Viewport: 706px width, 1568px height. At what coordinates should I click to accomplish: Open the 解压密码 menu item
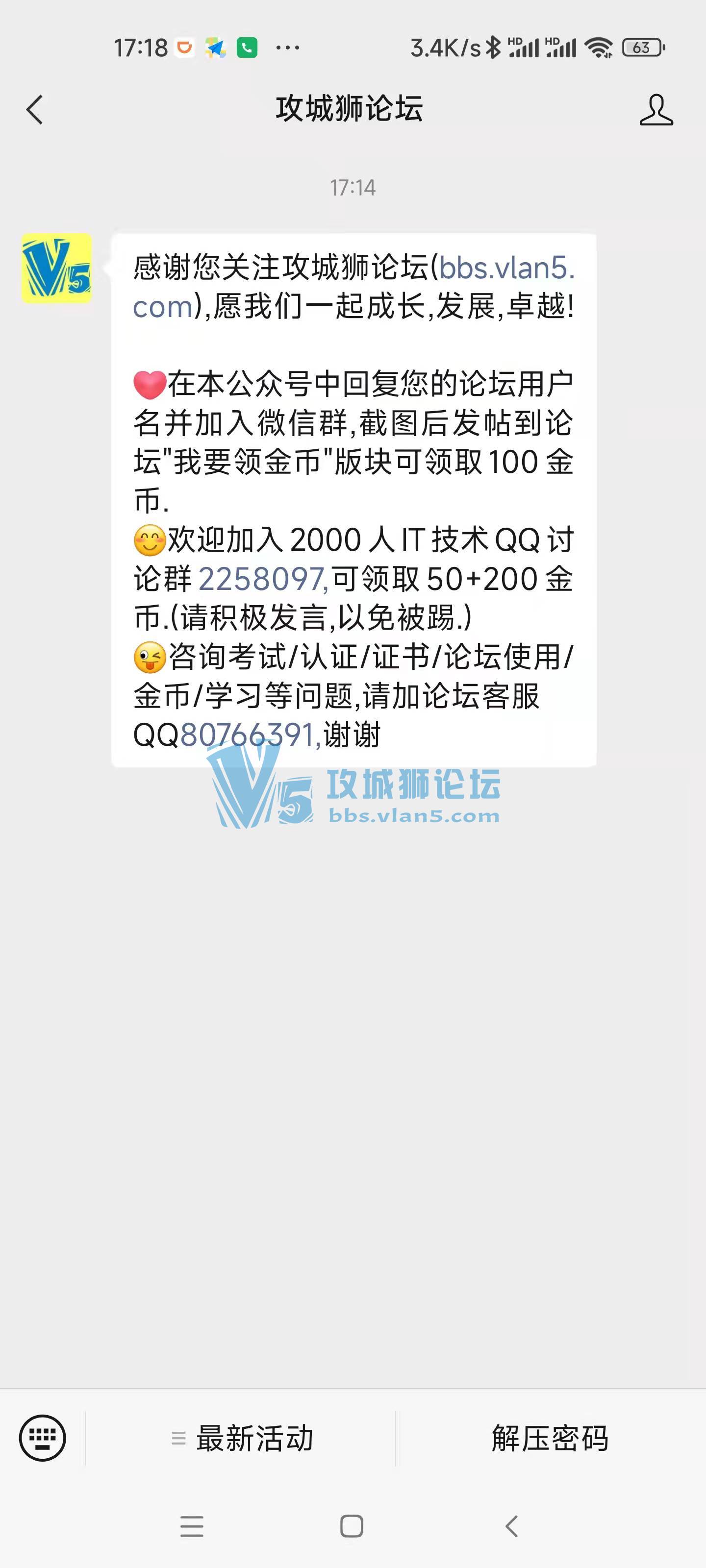550,1438
